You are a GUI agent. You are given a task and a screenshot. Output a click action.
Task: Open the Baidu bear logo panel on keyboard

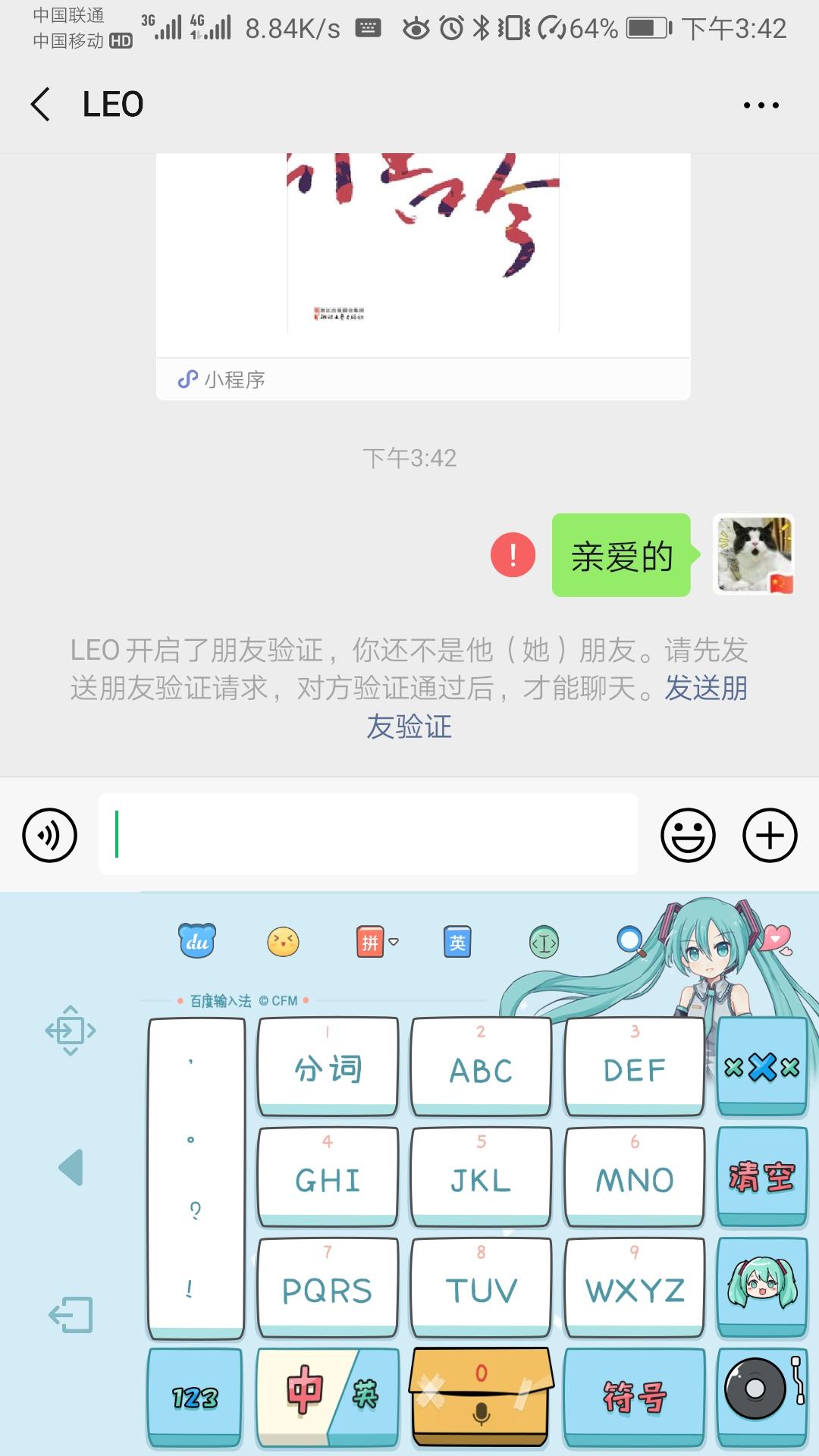click(196, 943)
